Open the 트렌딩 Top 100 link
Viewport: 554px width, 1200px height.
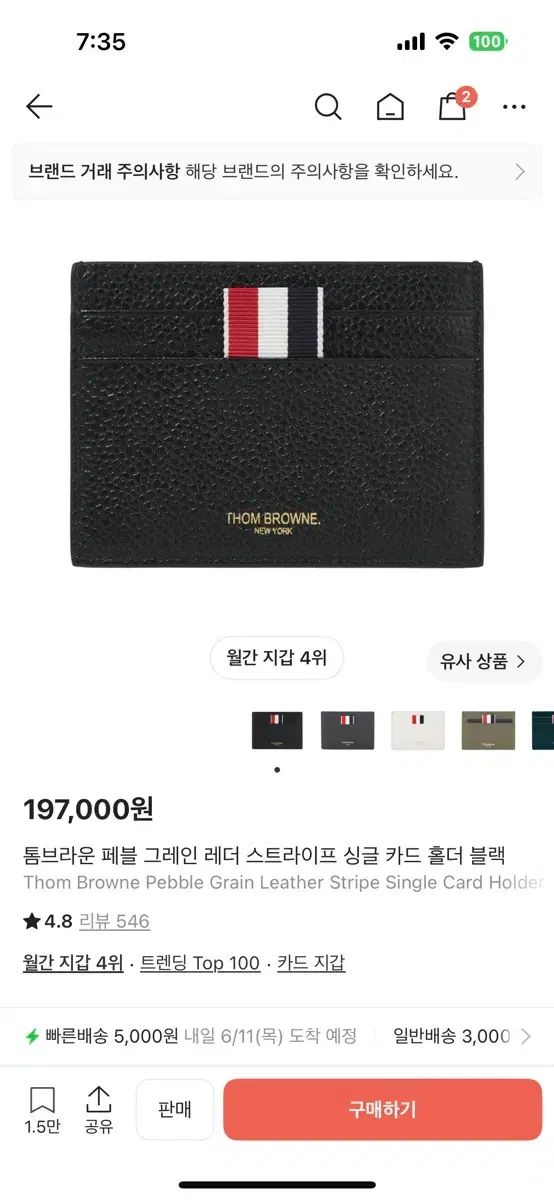(x=200, y=963)
